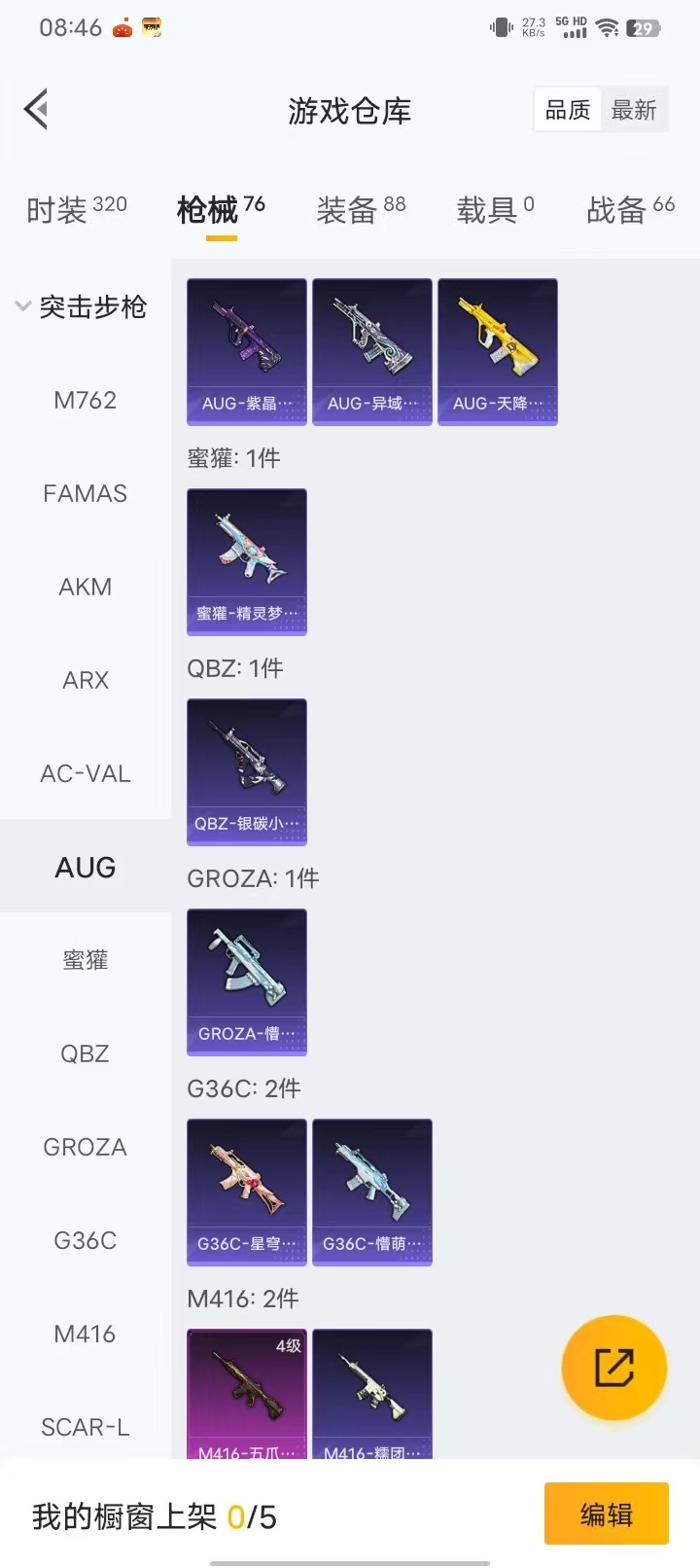Switch to the 载具 tab
Viewport: 700px width, 1568px height.
495,209
